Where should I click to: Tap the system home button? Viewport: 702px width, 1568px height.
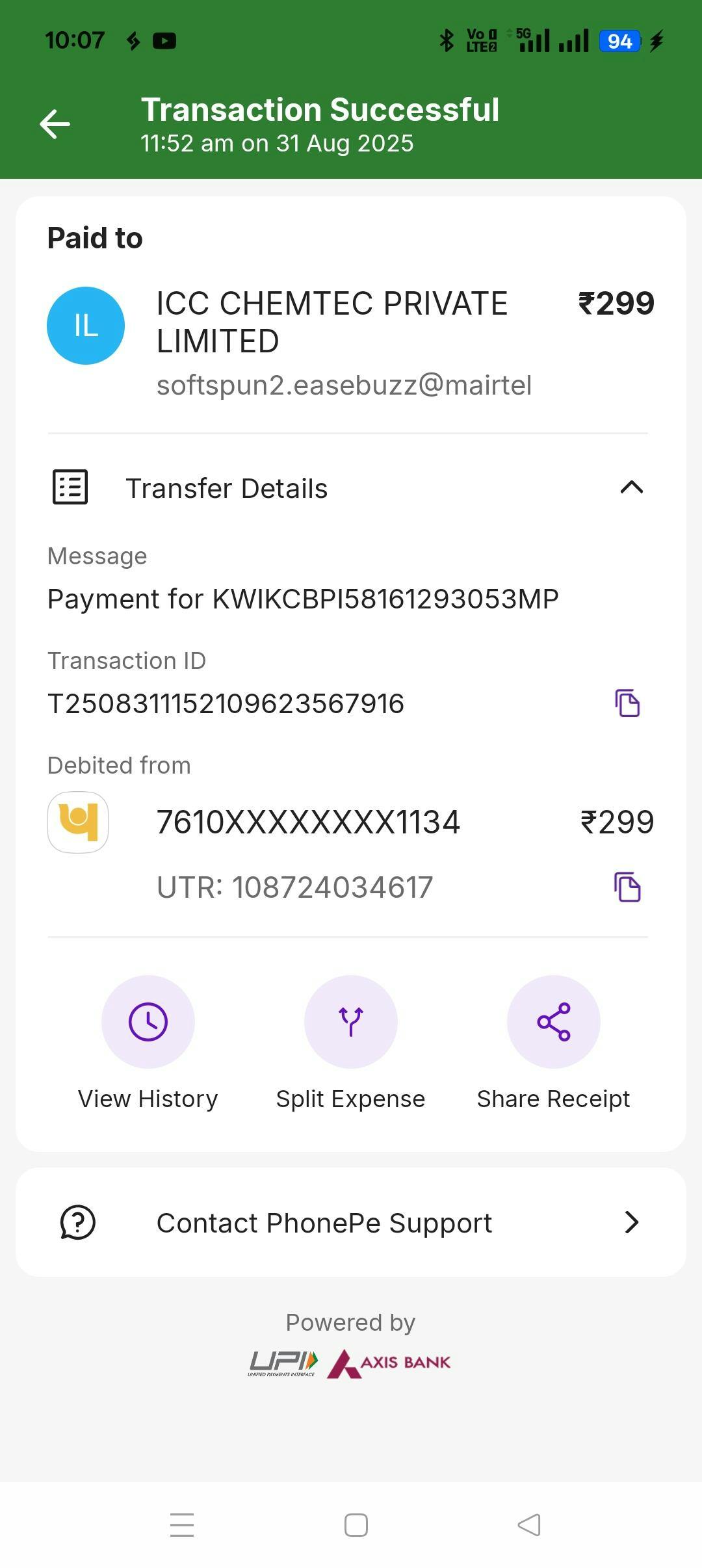[356, 1525]
